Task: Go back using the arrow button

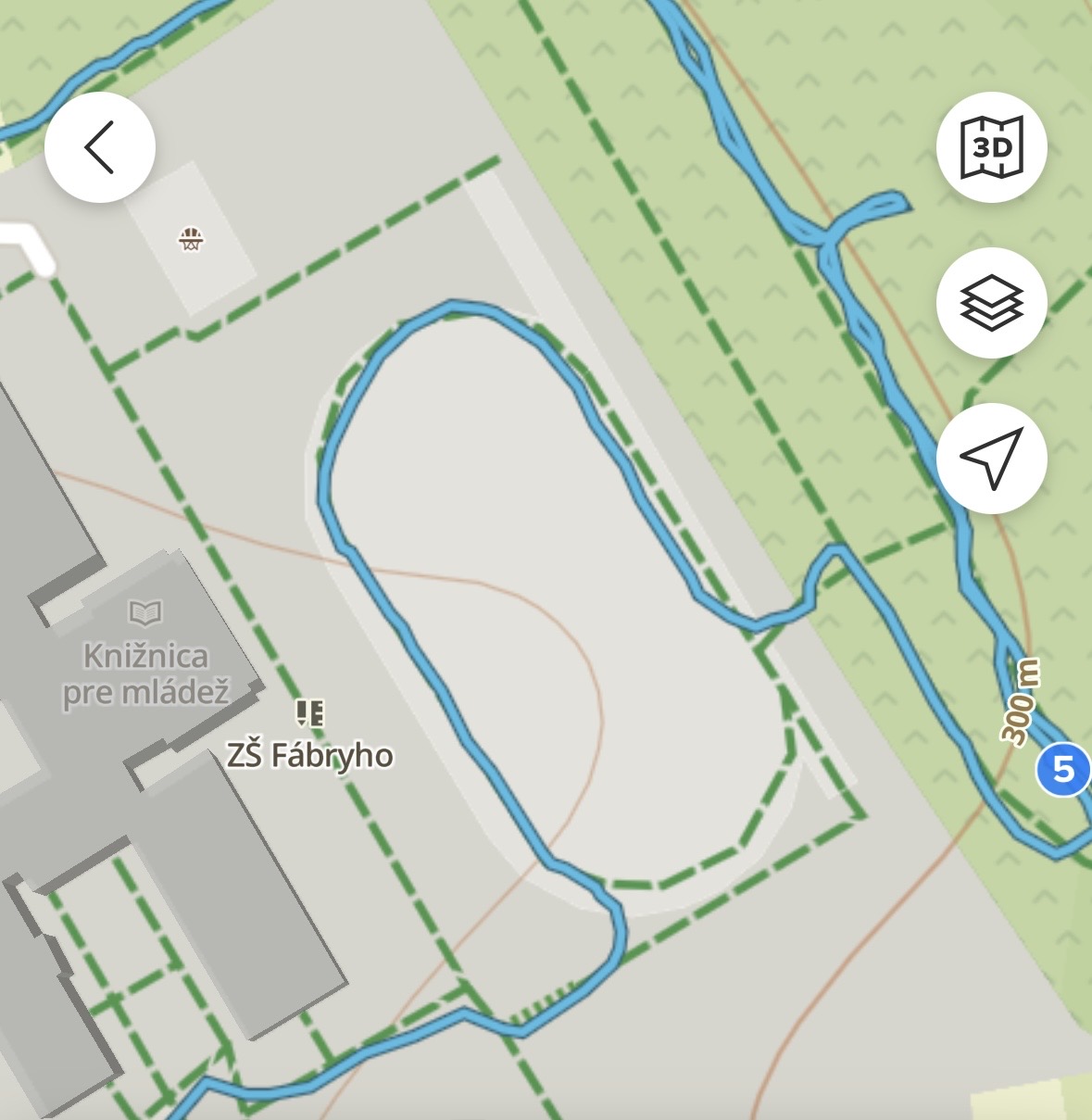Action: [x=99, y=147]
